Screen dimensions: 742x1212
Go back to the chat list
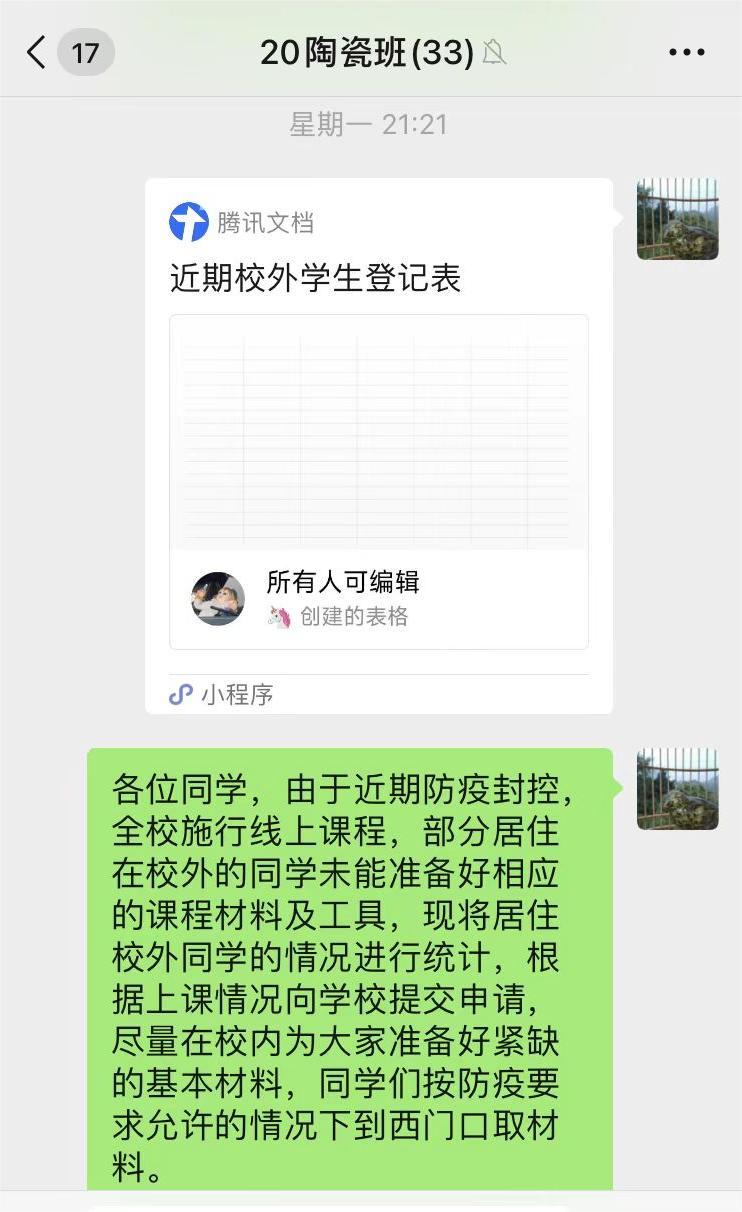pos(38,52)
